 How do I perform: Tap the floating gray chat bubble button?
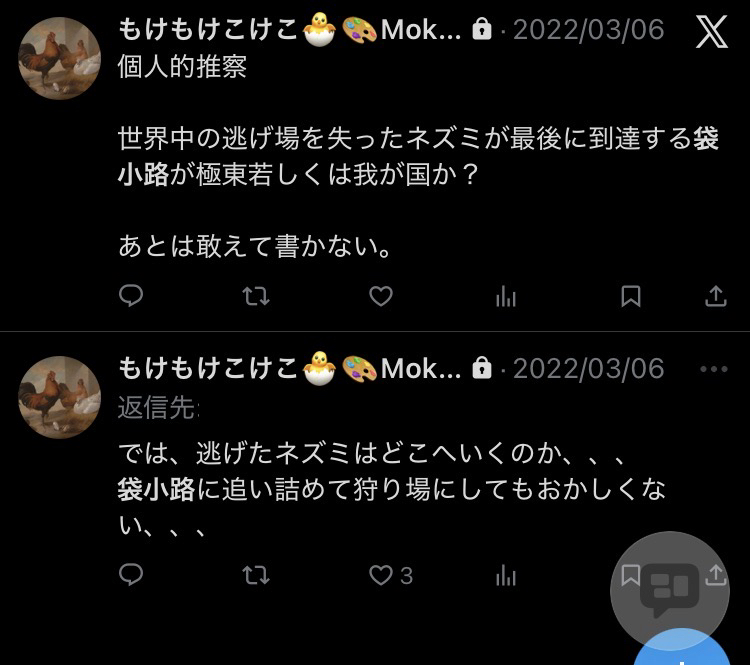click(670, 590)
